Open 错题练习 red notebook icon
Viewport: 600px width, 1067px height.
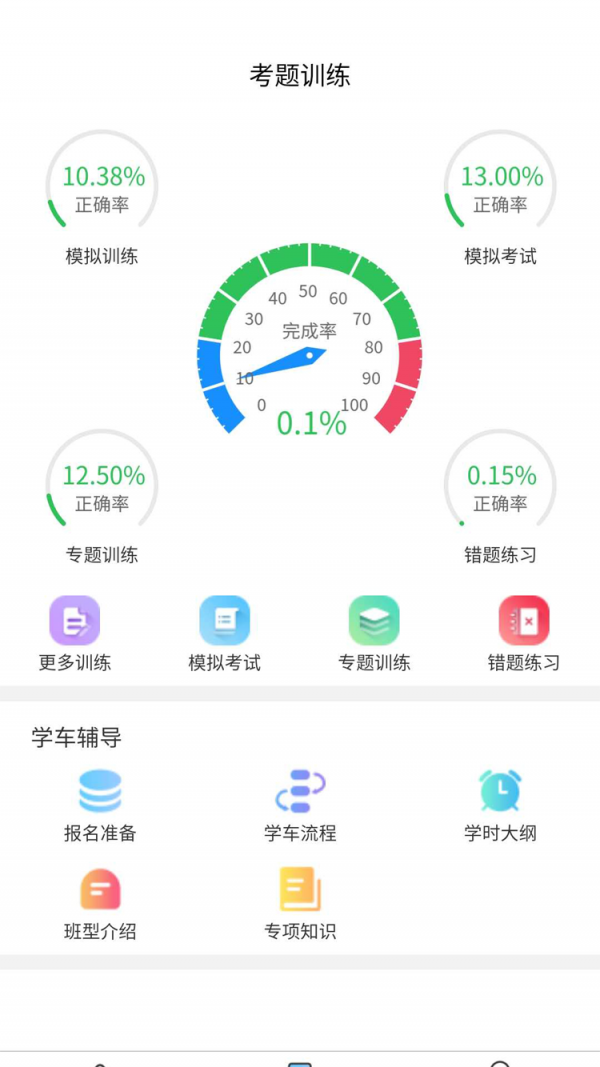click(x=524, y=621)
